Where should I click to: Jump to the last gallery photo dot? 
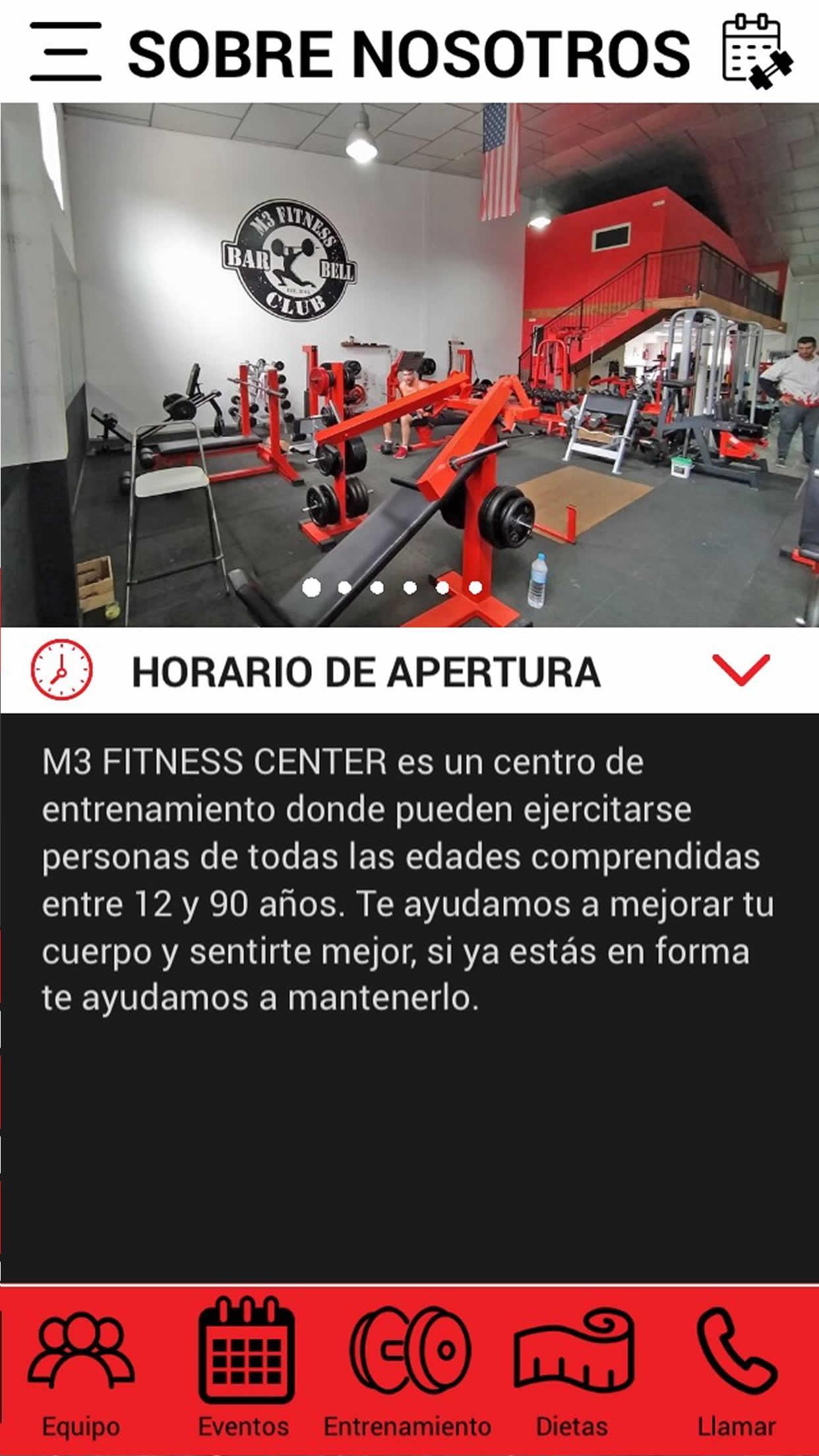[475, 587]
